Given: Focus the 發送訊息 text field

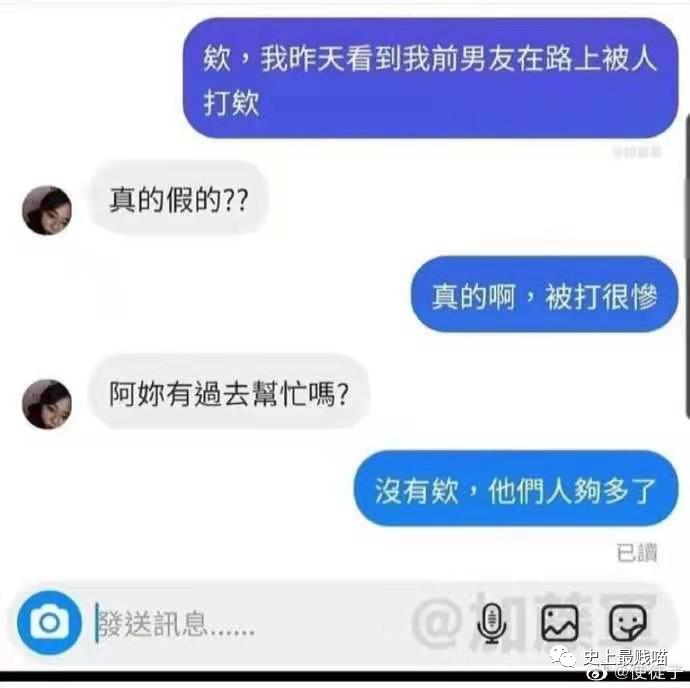Looking at the screenshot, I should [250, 625].
